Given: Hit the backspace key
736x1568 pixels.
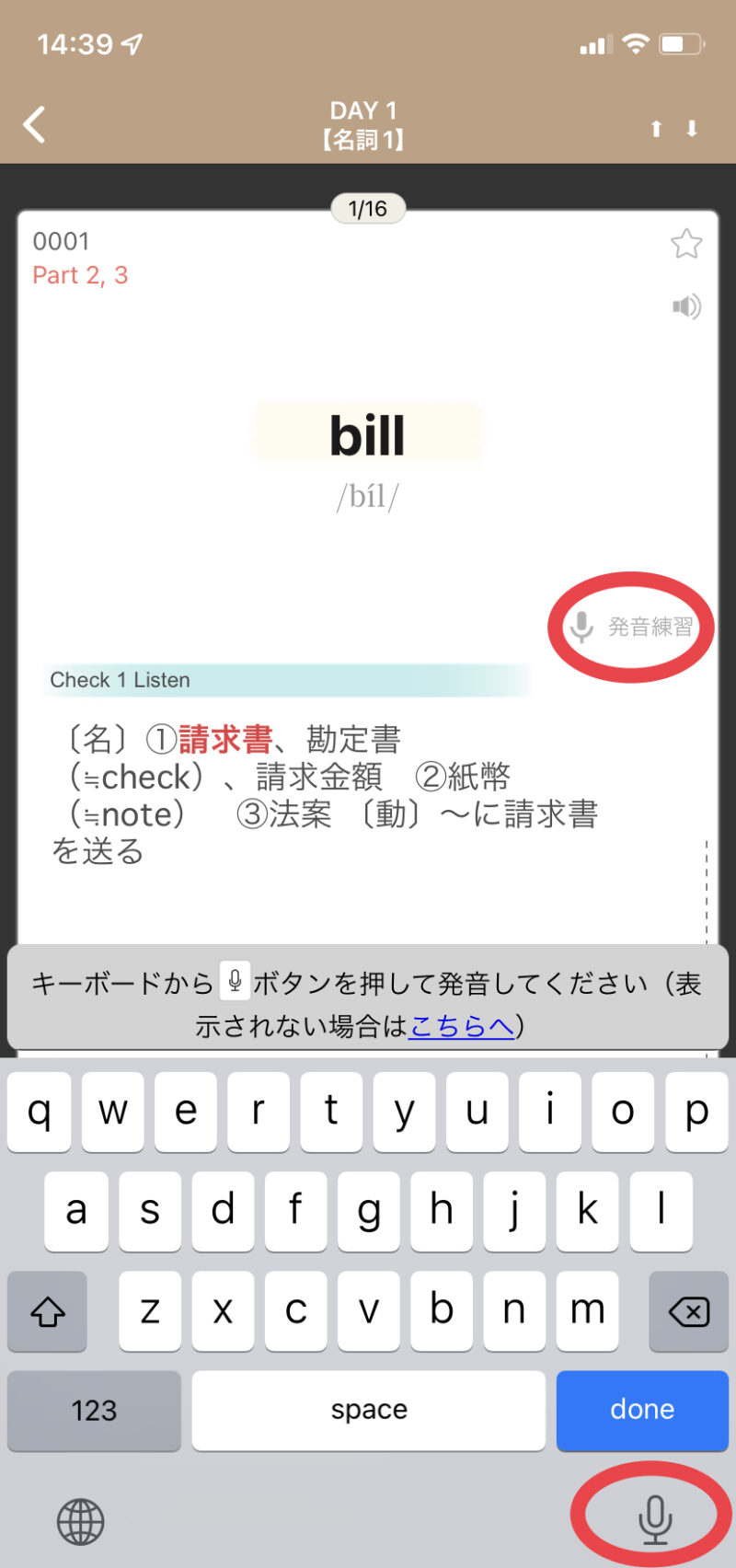Looking at the screenshot, I should tap(688, 1311).
